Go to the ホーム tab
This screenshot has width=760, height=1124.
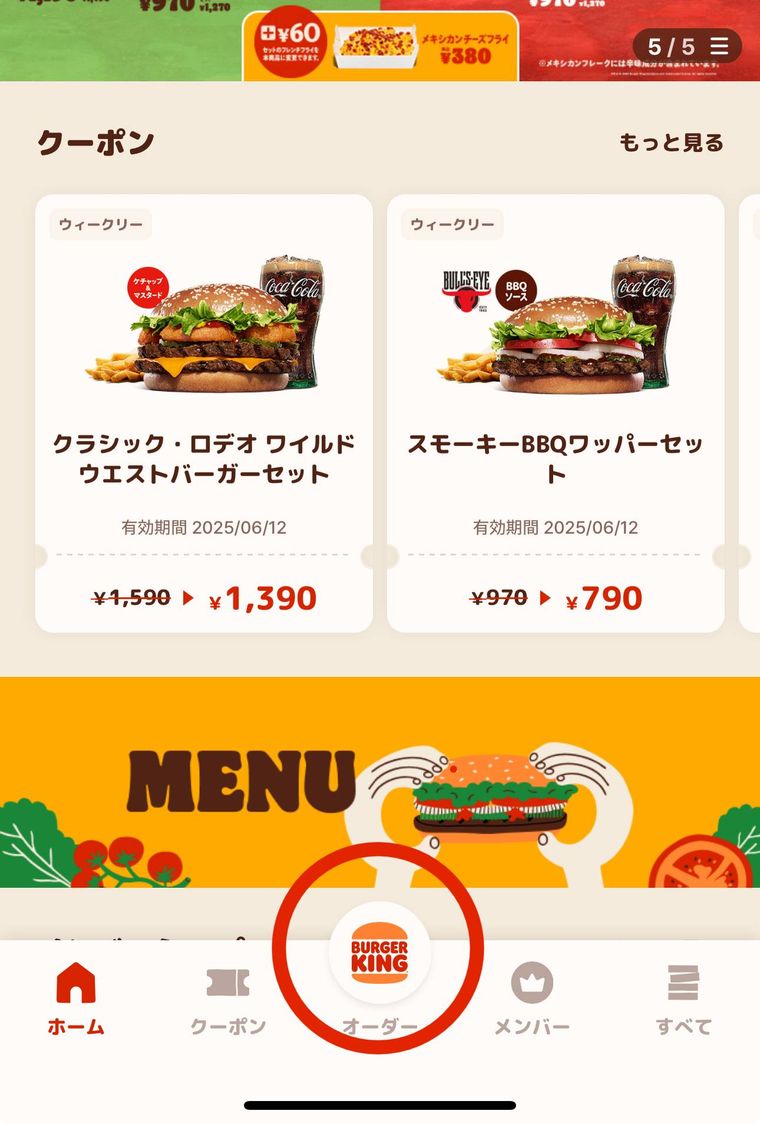click(x=76, y=997)
